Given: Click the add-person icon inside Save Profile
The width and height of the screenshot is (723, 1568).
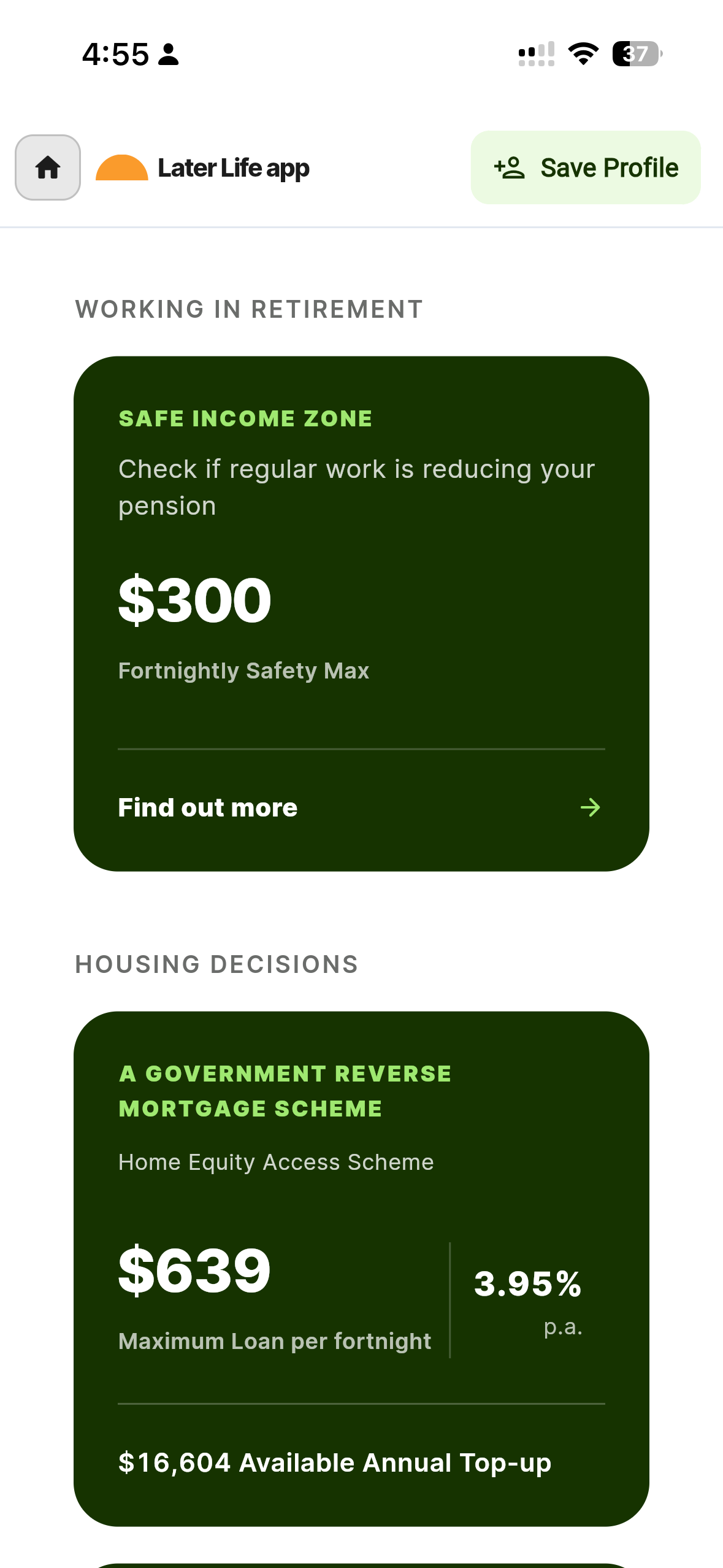Looking at the screenshot, I should 510,167.
